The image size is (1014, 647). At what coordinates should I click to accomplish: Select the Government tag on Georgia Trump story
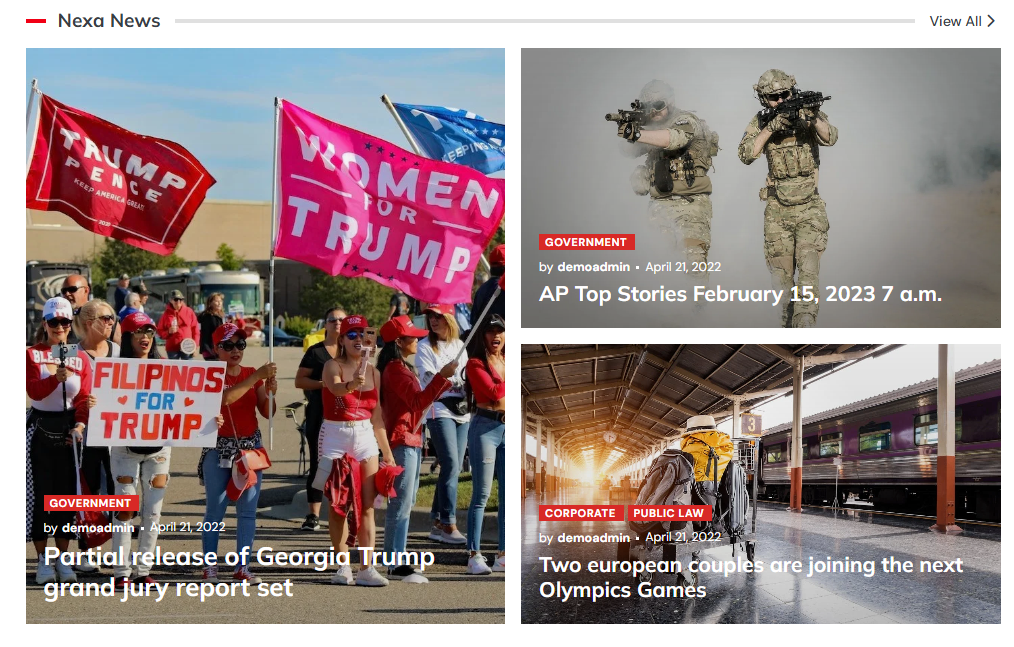click(91, 503)
